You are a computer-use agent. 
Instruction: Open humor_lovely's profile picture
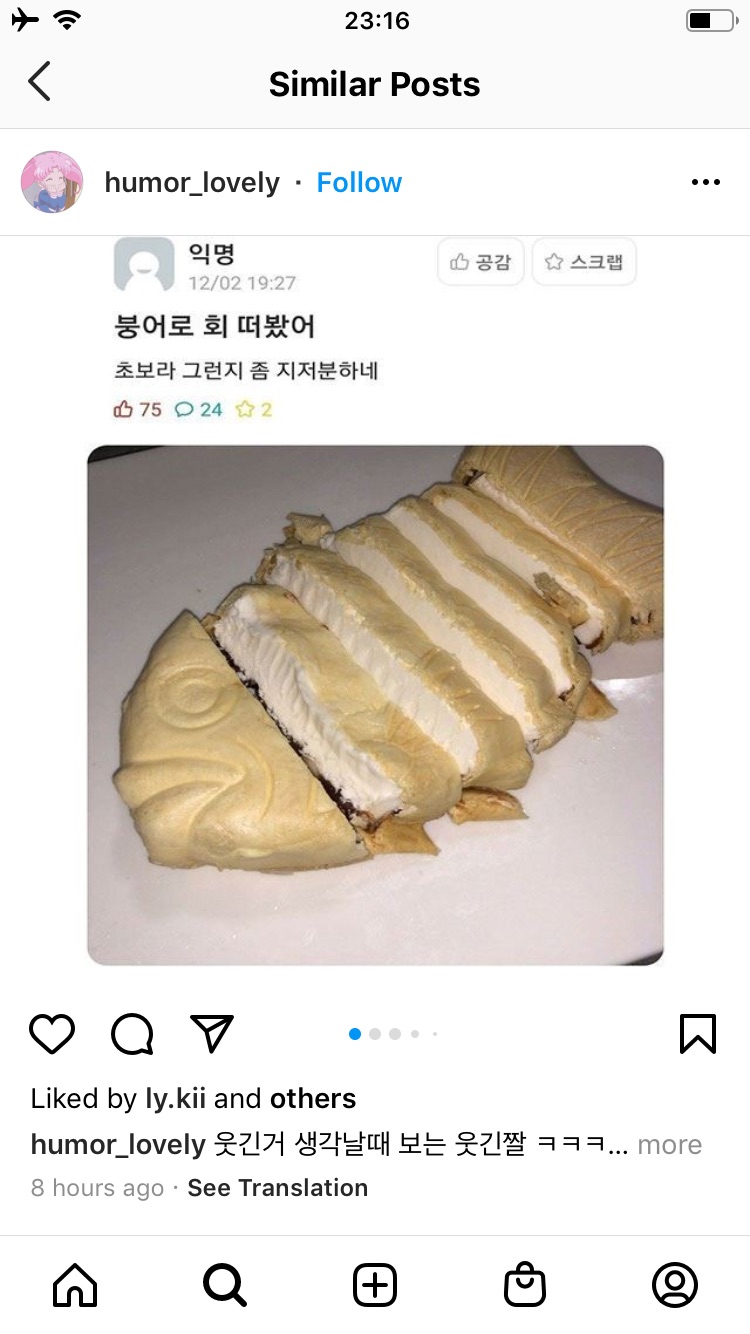pyautogui.click(x=52, y=182)
